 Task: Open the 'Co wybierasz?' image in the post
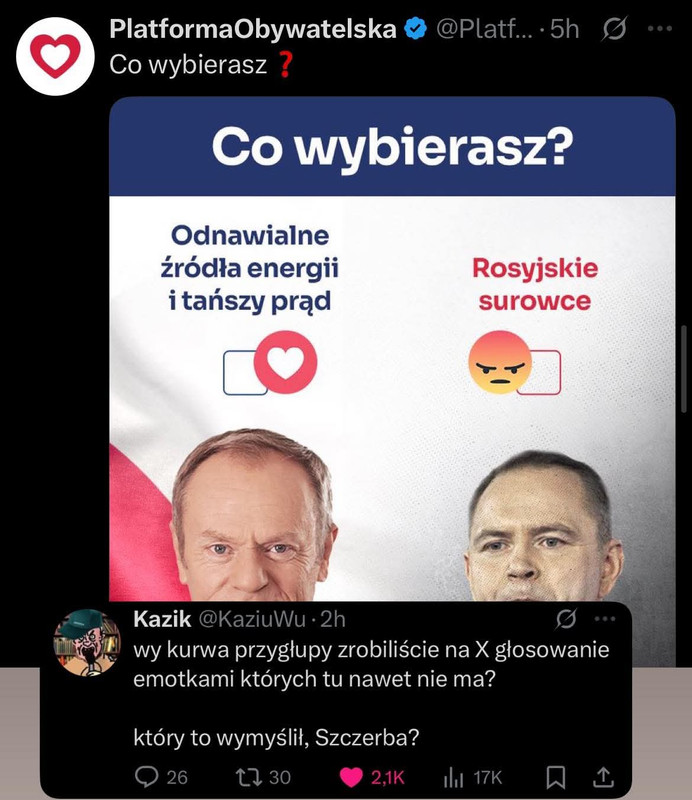[x=392, y=350]
